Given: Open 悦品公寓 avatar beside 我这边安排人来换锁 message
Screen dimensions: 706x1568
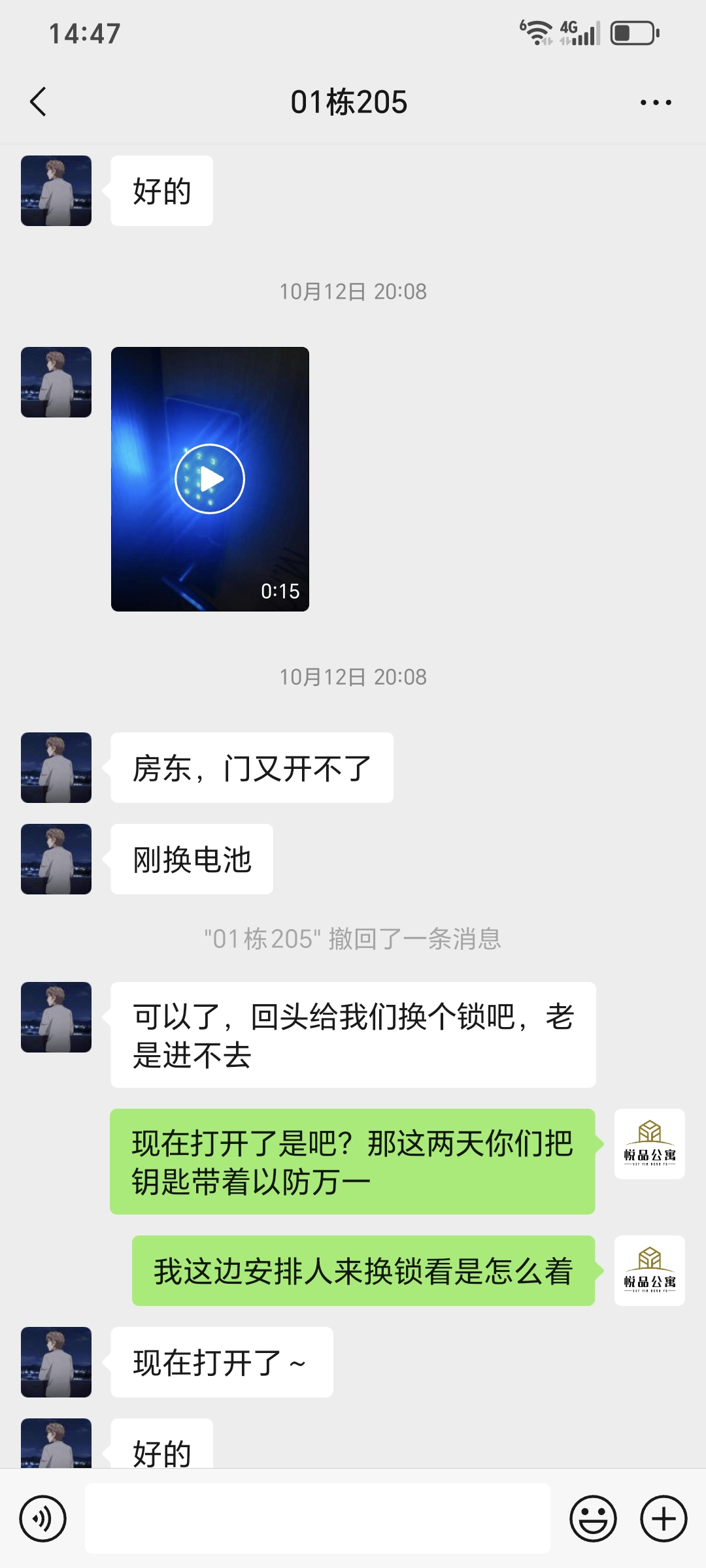Looking at the screenshot, I should pyautogui.click(x=649, y=1271).
